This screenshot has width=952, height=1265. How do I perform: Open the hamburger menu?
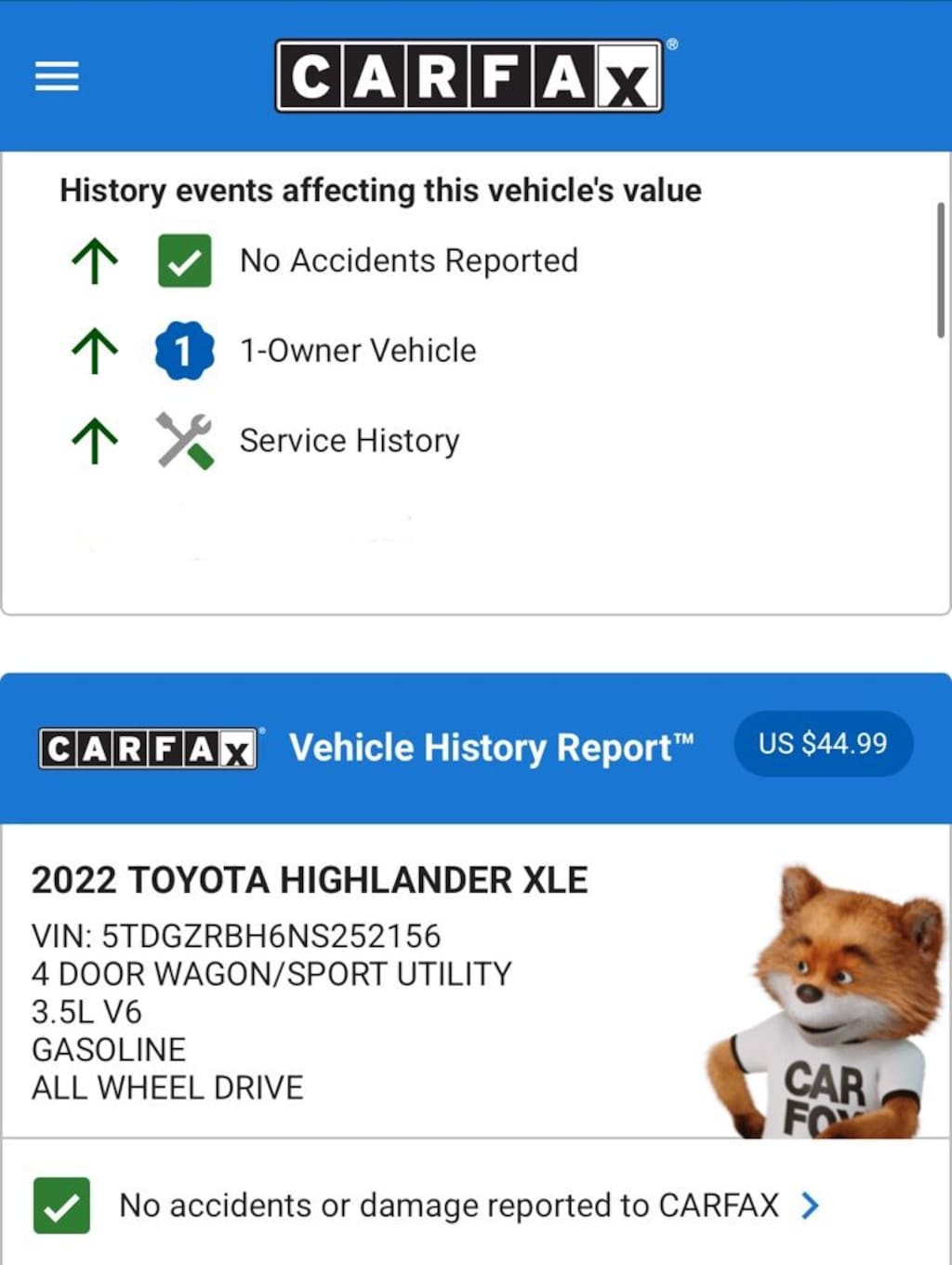[57, 76]
